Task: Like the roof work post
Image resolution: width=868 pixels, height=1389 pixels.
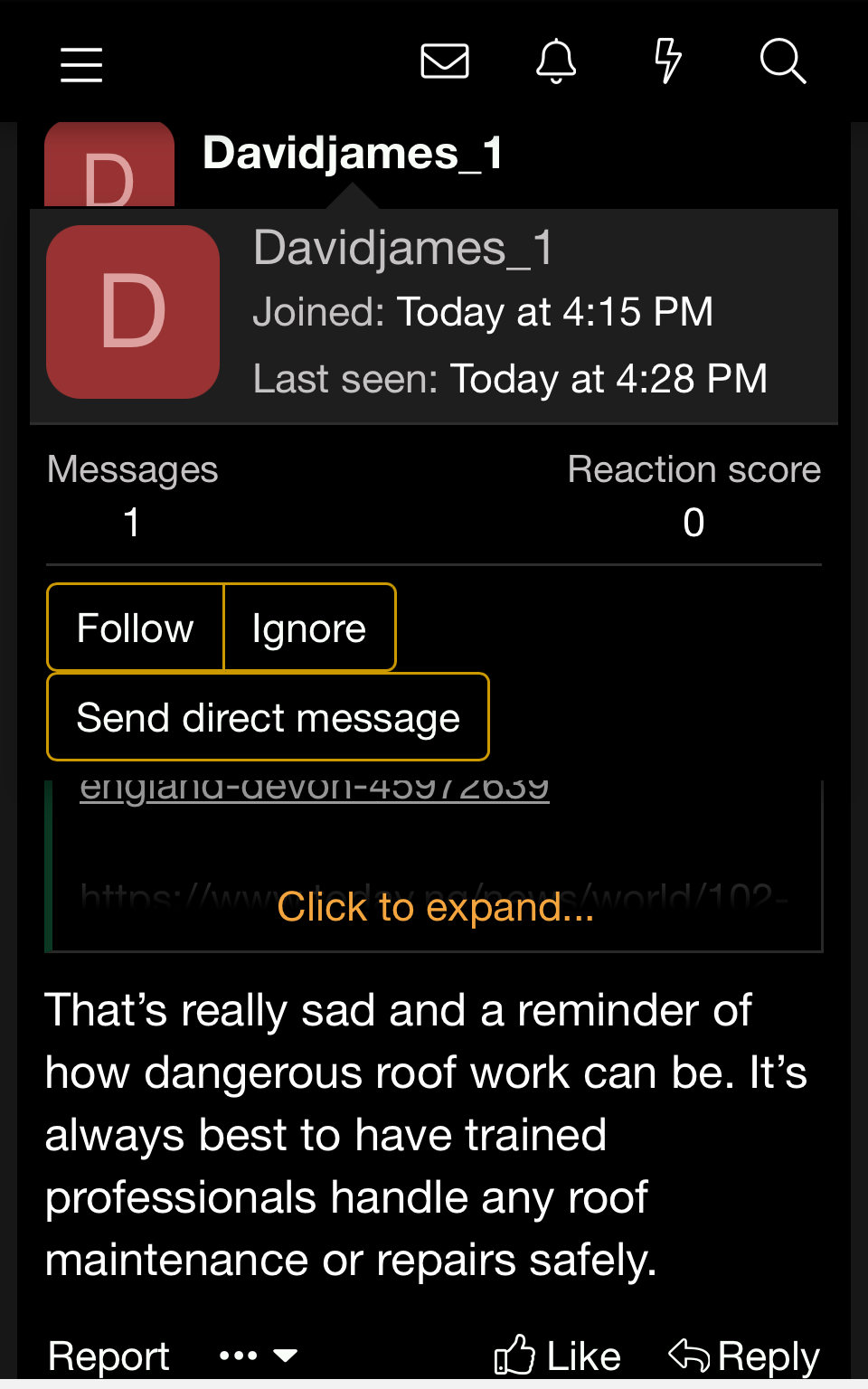Action: (558, 1356)
